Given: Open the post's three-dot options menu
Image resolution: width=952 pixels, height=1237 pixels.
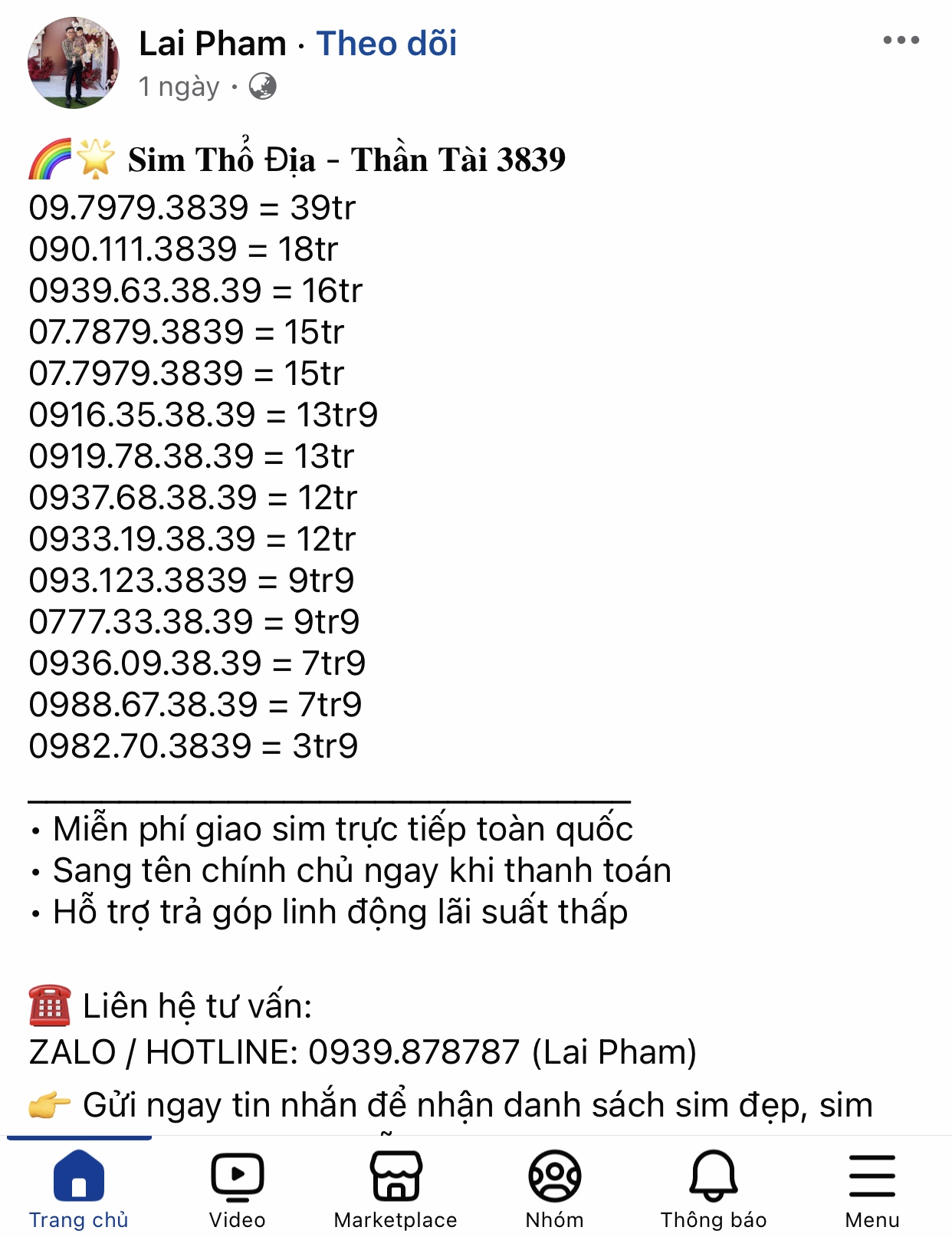Looking at the screenshot, I should (901, 41).
